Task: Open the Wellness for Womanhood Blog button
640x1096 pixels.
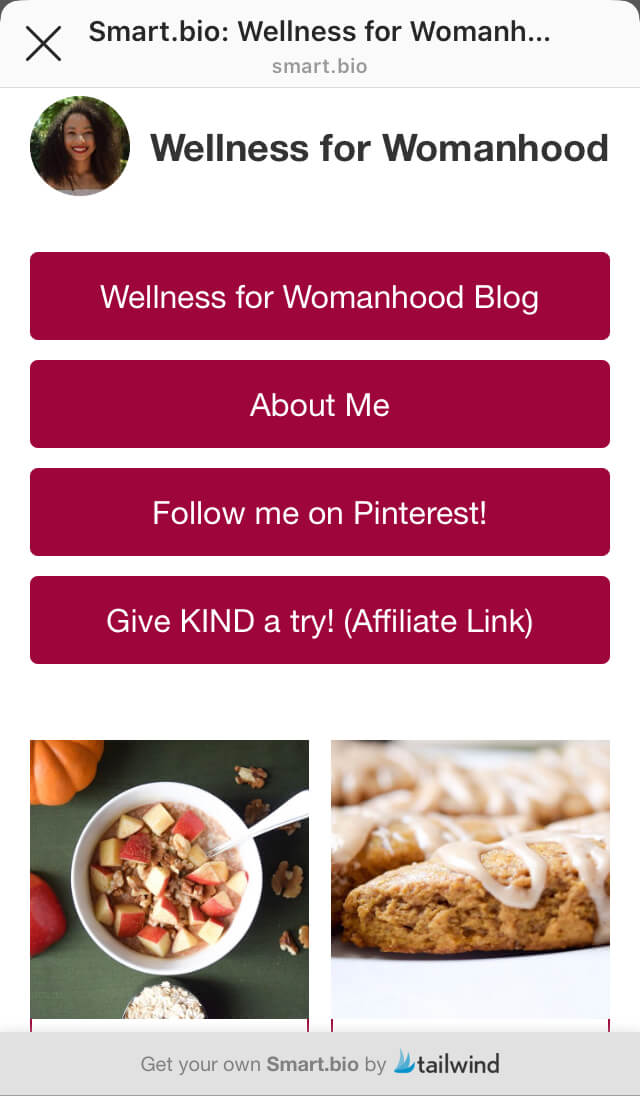Action: click(320, 297)
